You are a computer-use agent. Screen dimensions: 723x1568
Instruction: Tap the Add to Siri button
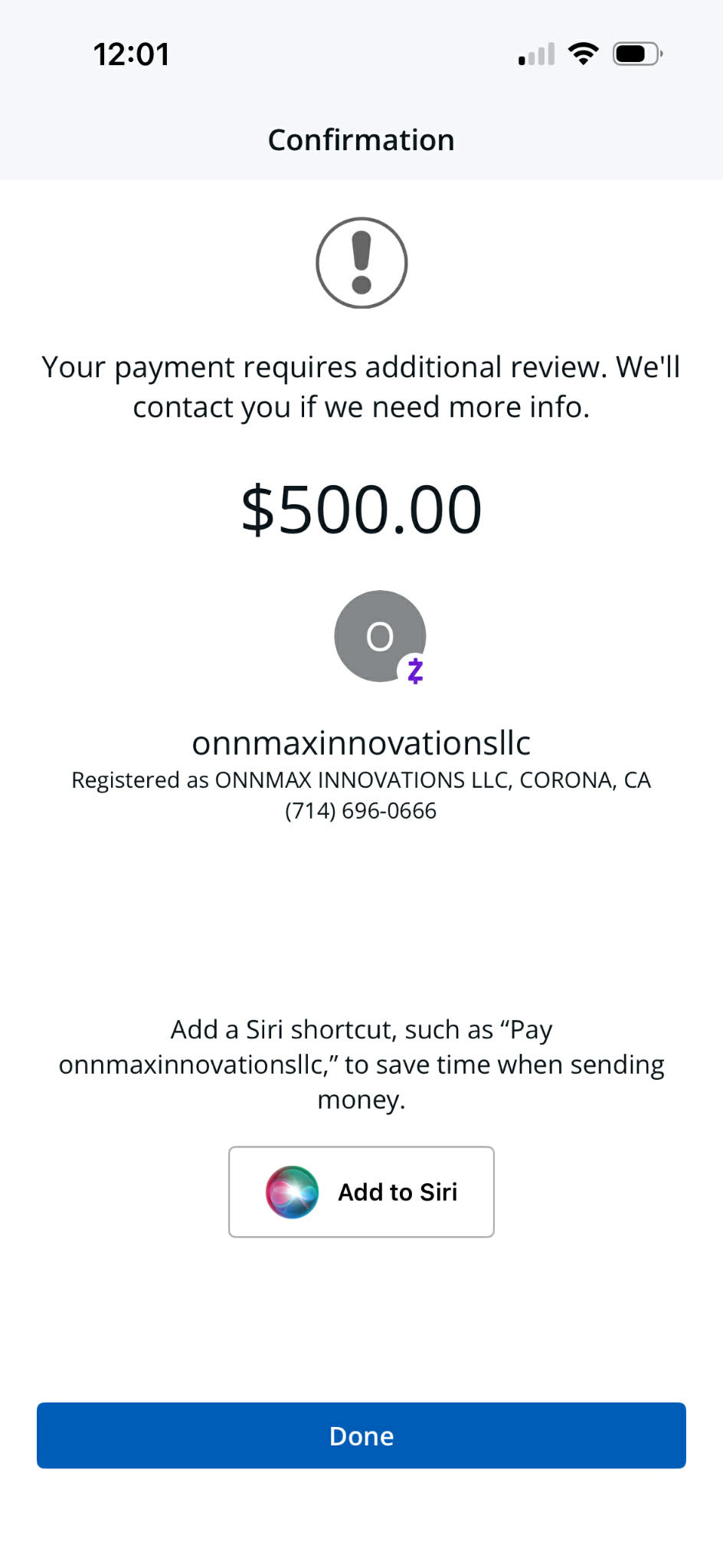pos(361,1192)
